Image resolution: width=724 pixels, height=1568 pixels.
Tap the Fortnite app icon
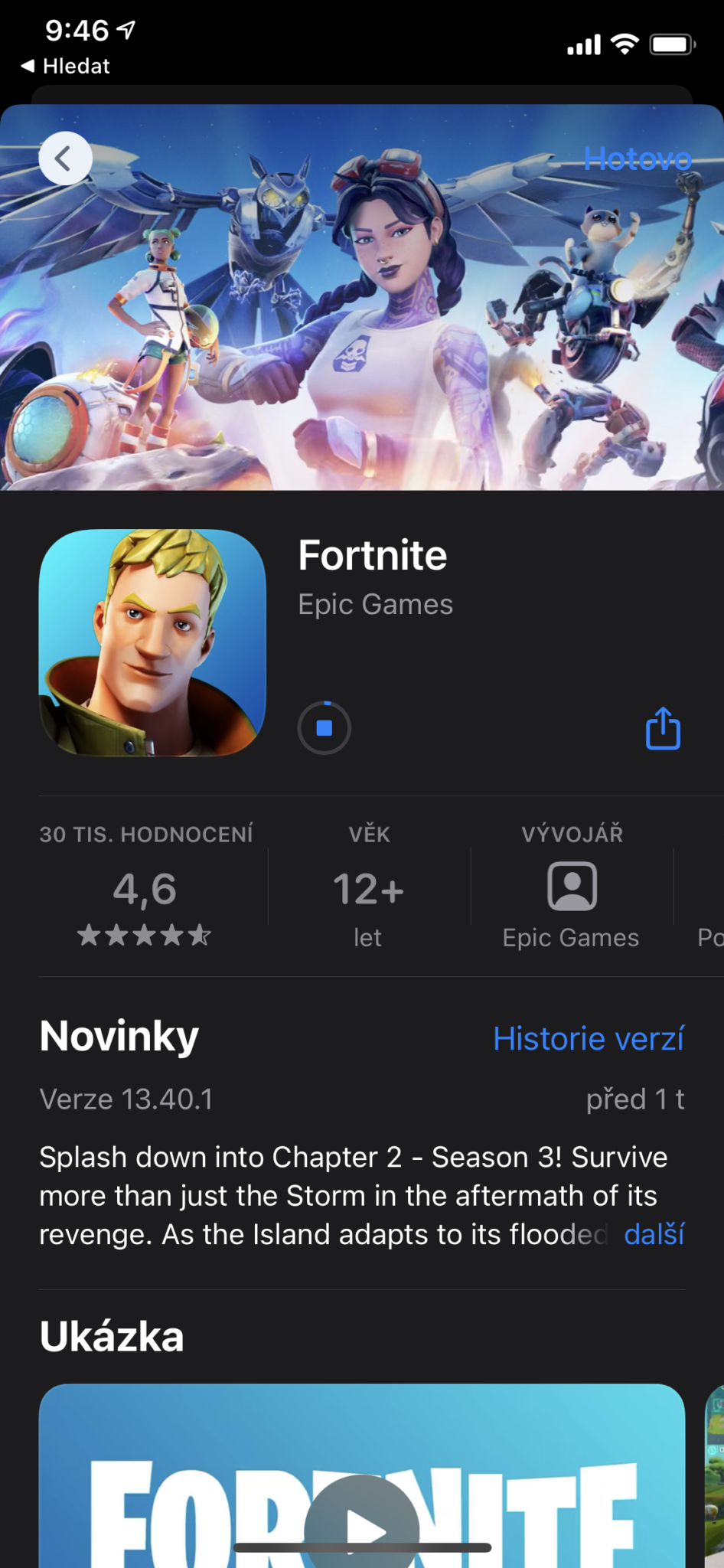[152, 645]
